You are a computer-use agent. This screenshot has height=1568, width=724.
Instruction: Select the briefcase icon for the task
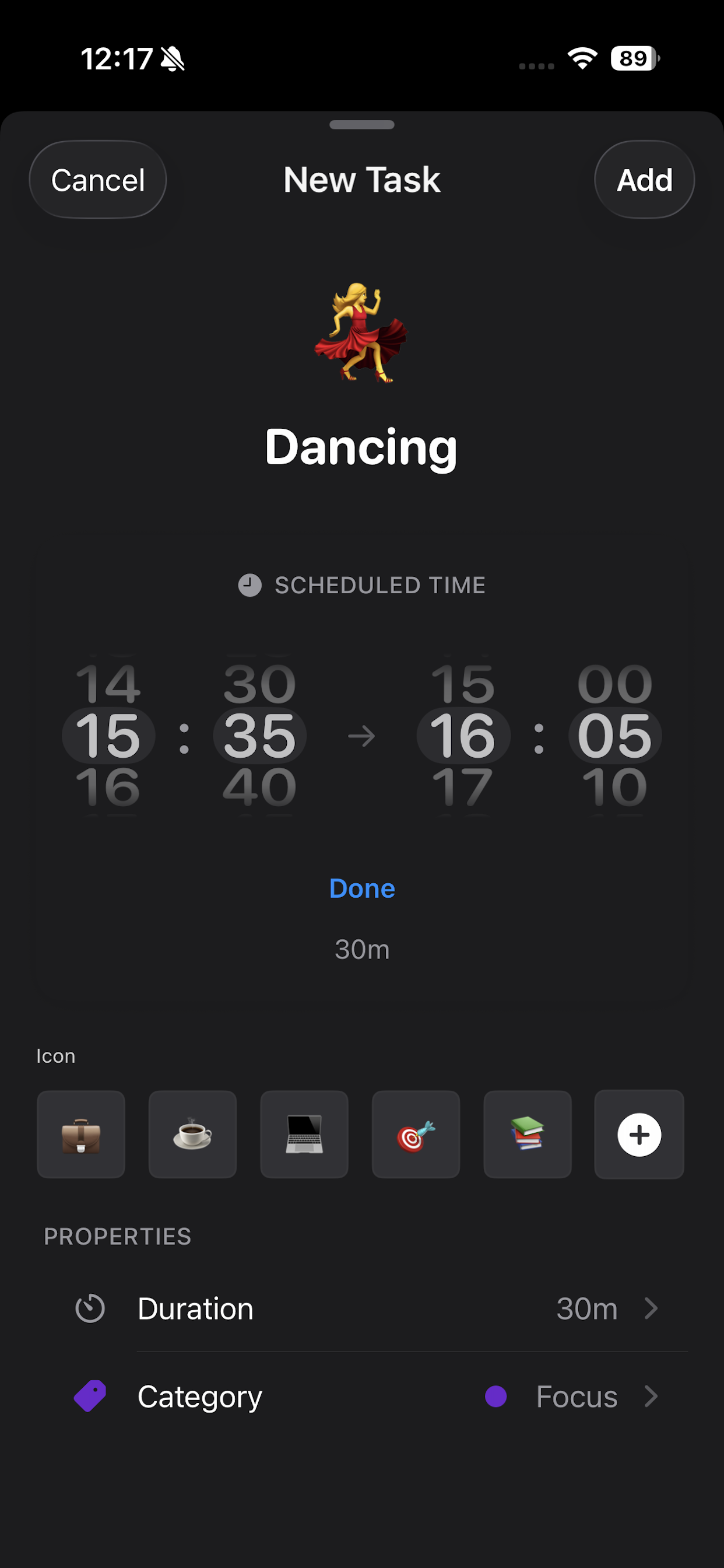(81, 1134)
